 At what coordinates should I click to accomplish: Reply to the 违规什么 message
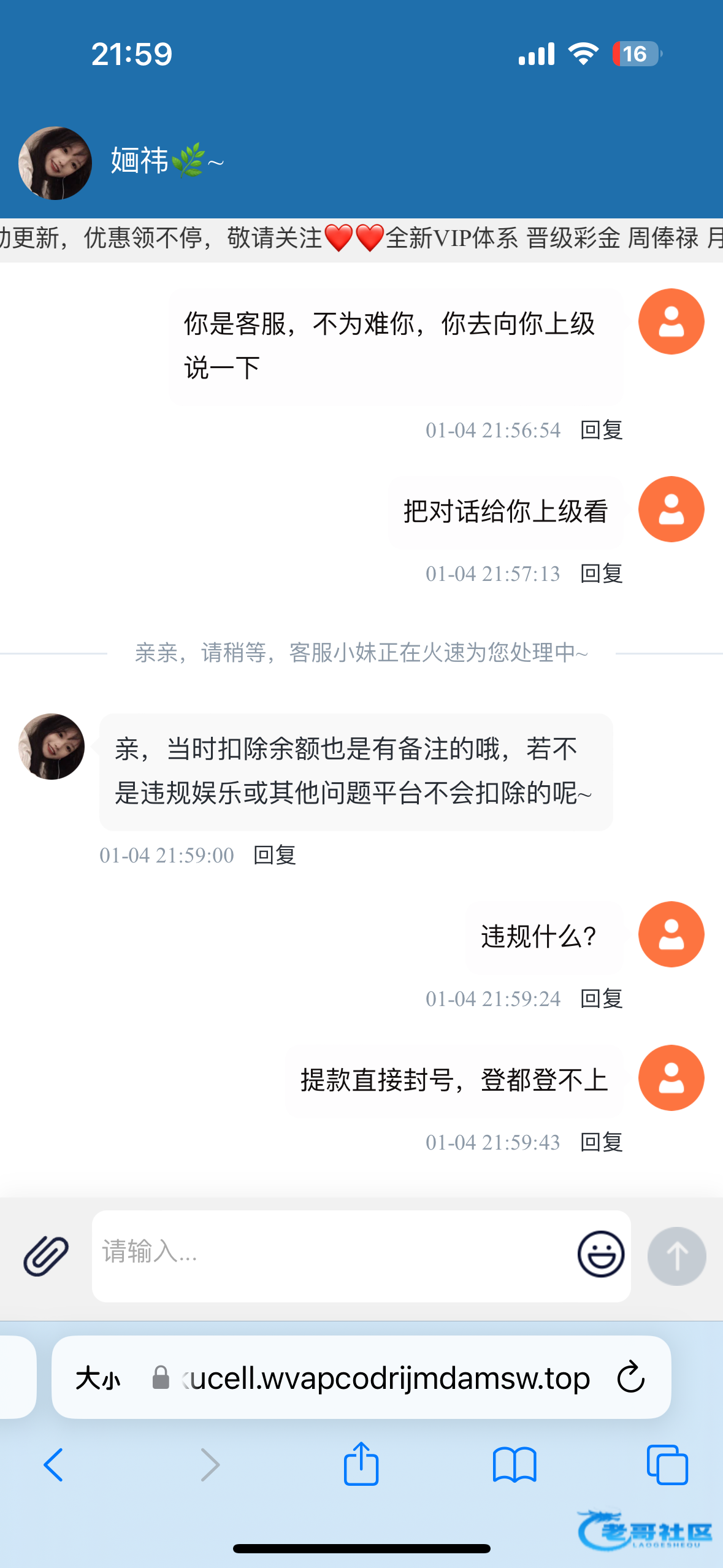(601, 999)
